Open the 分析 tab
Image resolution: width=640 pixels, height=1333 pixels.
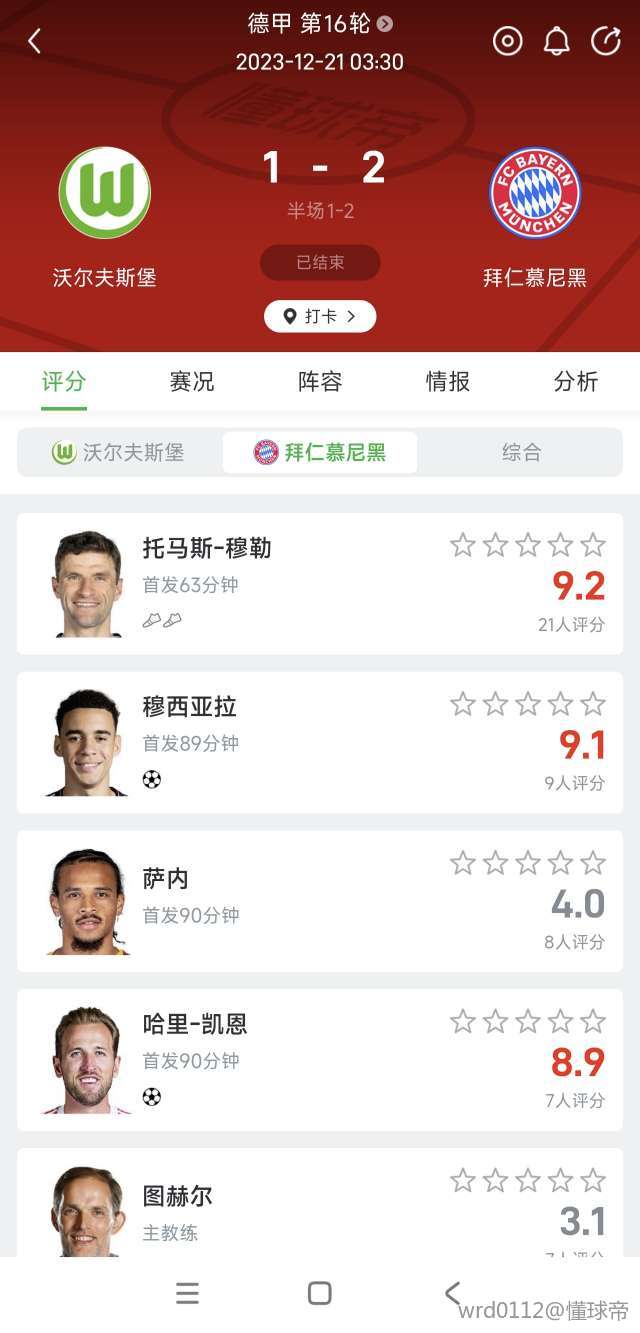click(x=576, y=381)
